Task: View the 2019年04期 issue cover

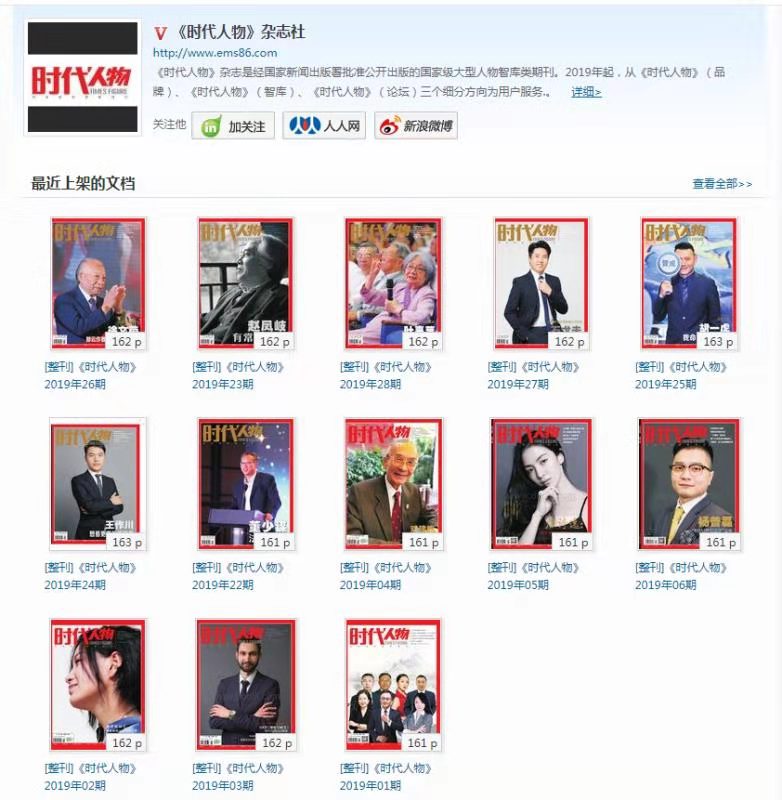Action: (392, 484)
